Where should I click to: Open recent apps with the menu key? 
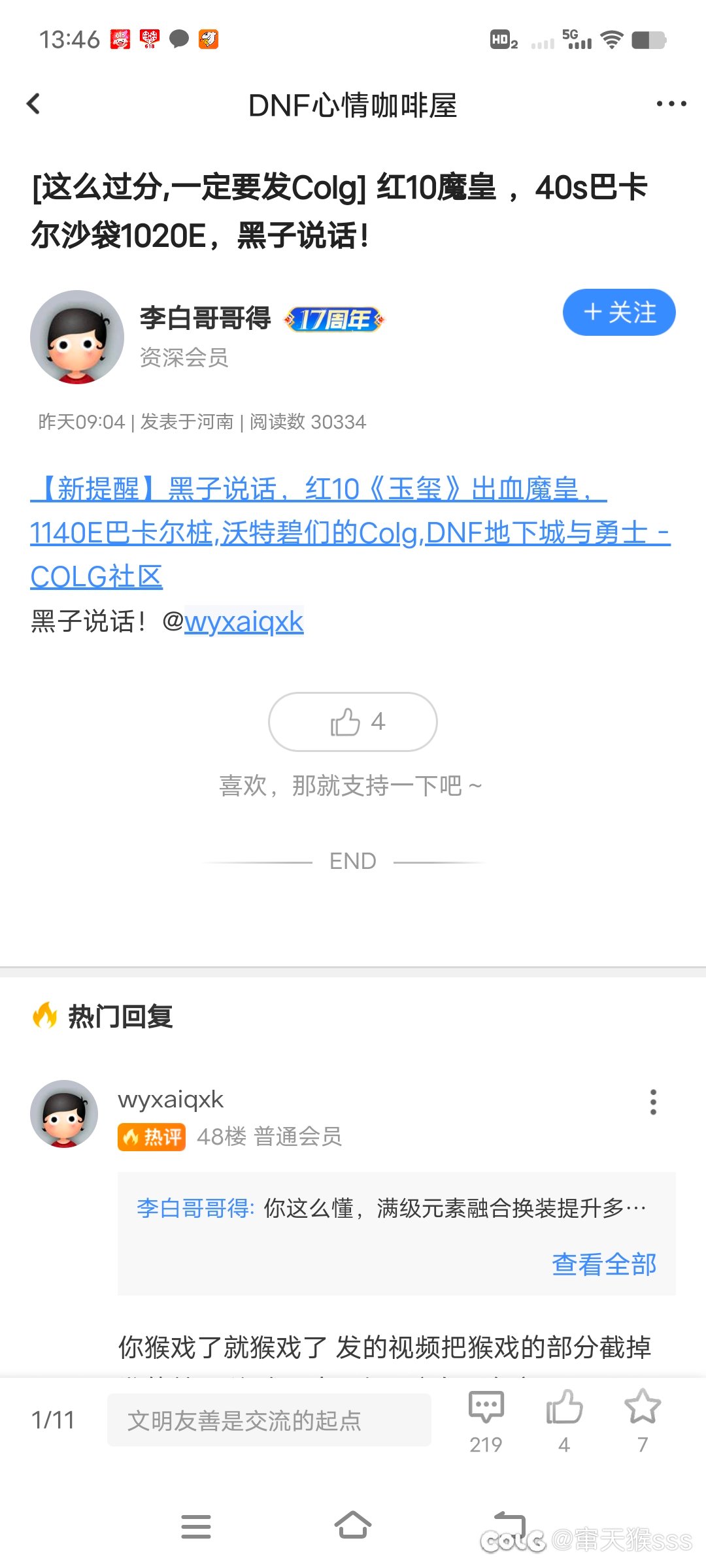(196, 1526)
